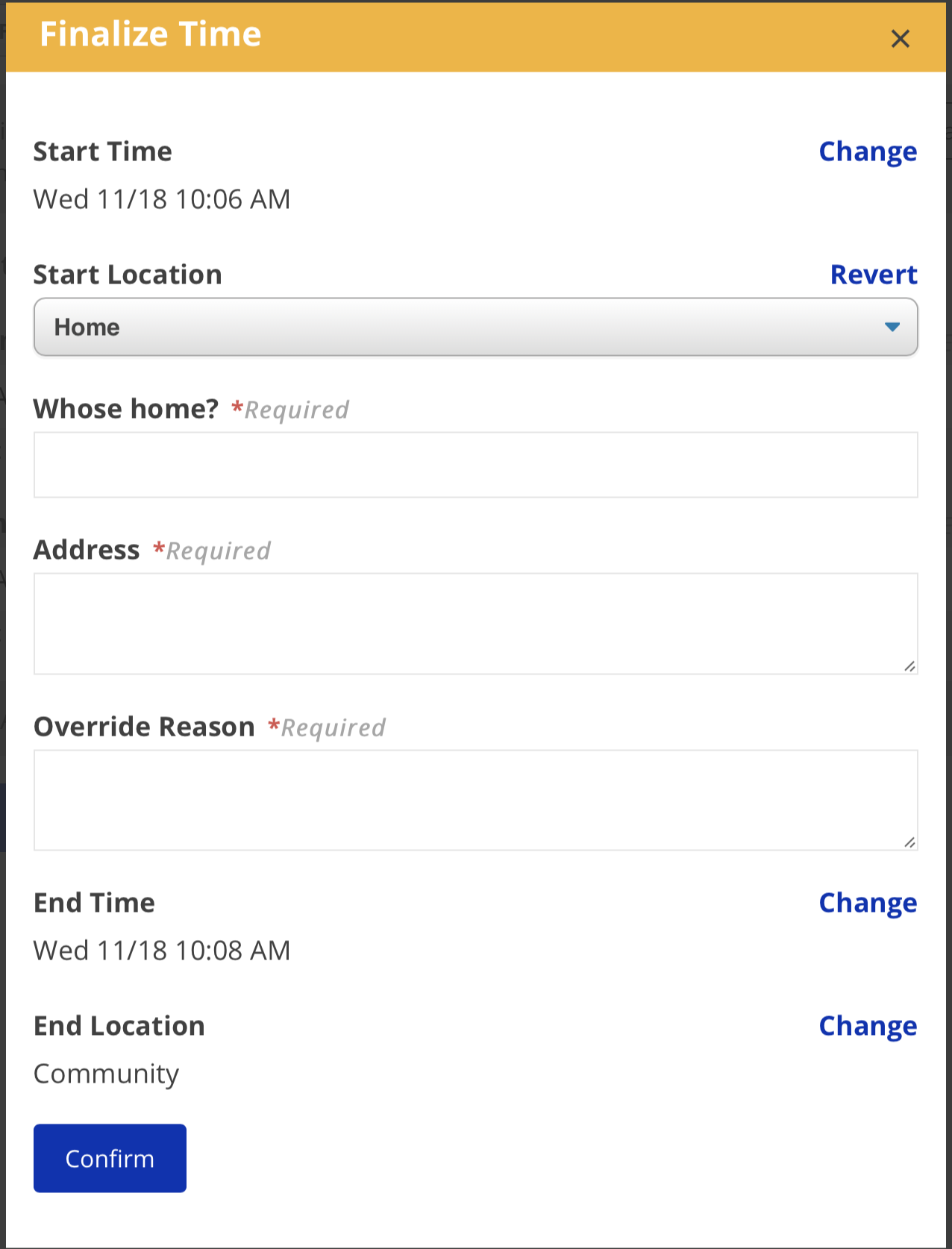Screen dimensions: 952x1249
Task: Click the dropdown arrow next to Home
Action: point(892,327)
